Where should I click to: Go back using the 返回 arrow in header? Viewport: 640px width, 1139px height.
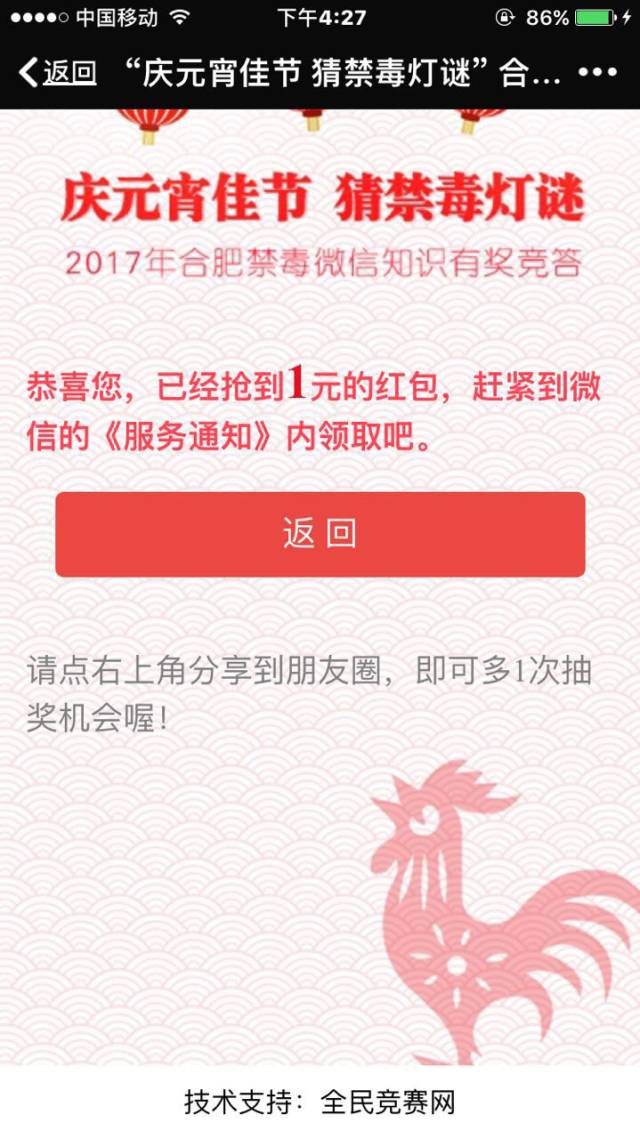(x=57, y=73)
